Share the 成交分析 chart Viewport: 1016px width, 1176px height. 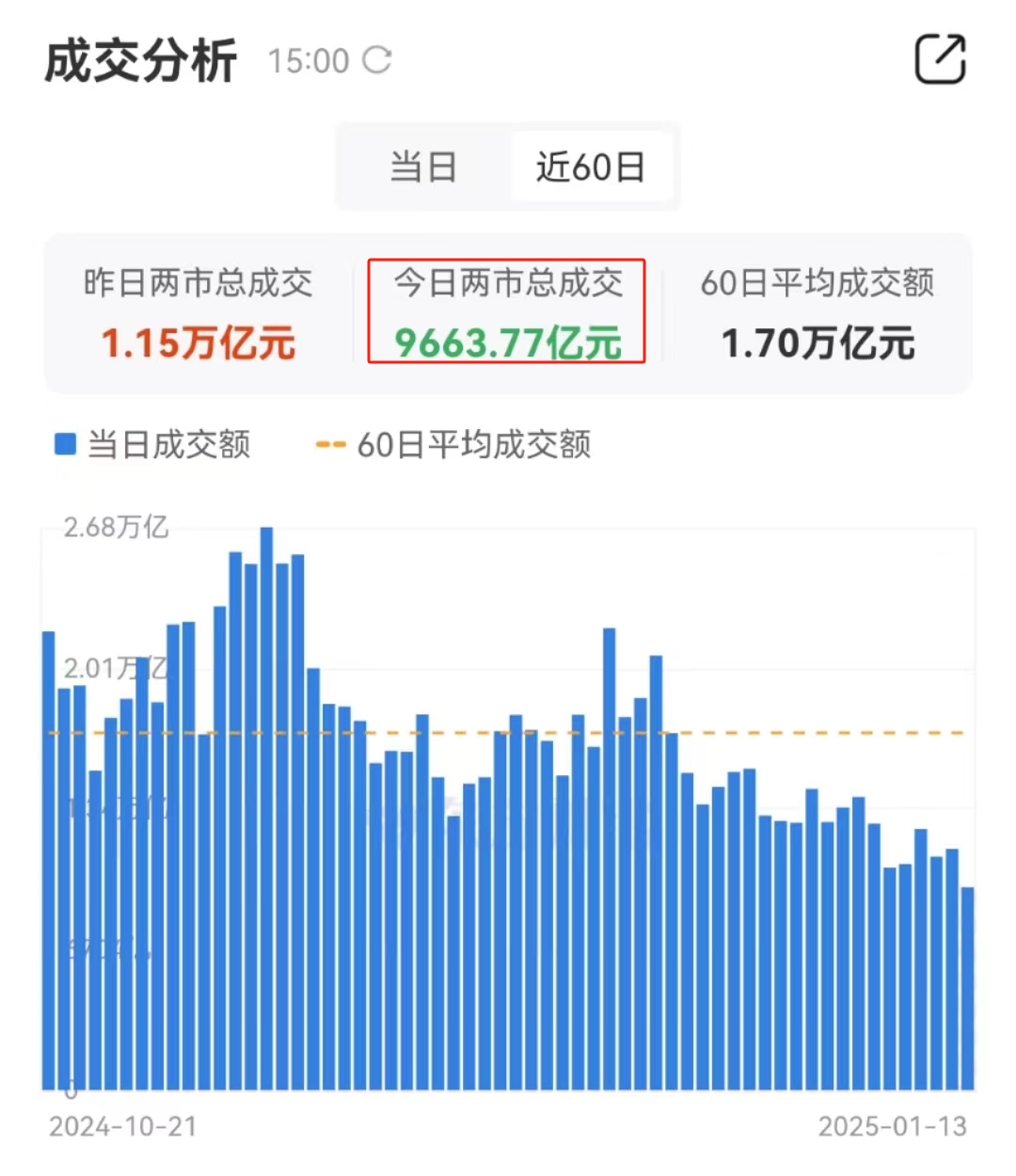pos(940,59)
